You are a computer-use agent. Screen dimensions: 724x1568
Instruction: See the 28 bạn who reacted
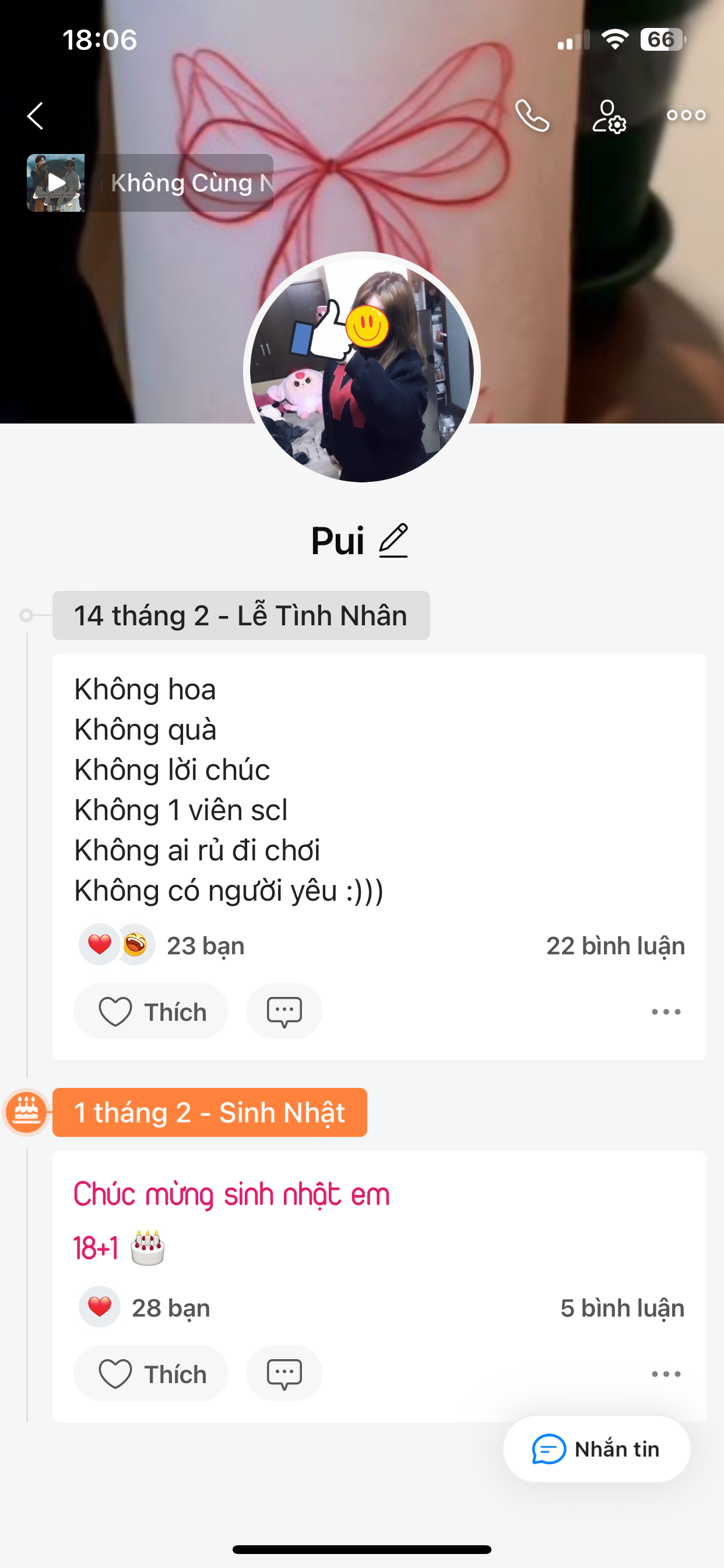pos(170,1308)
